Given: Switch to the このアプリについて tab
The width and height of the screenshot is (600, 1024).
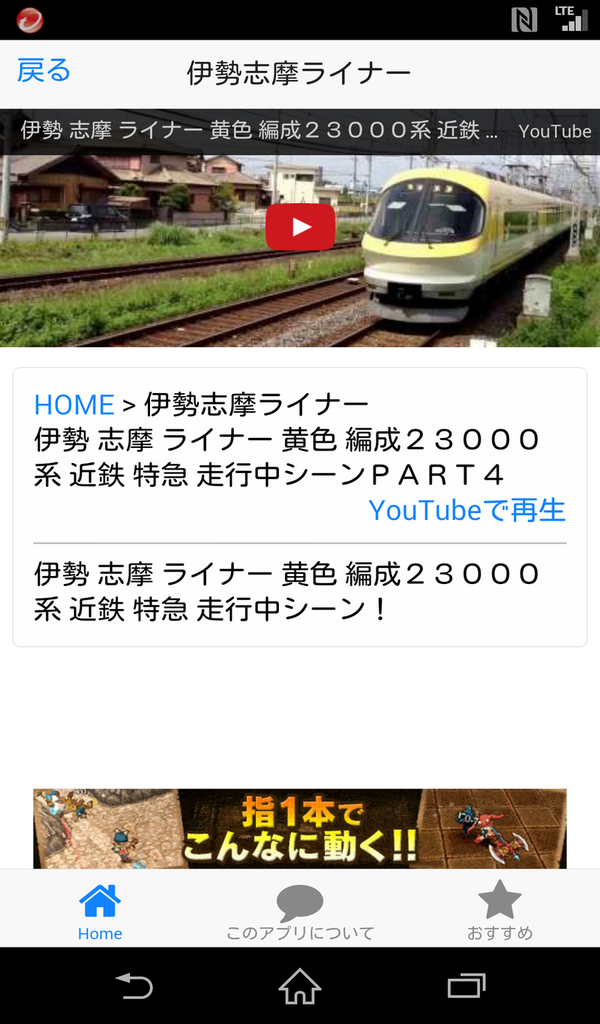Looking at the screenshot, I should coord(300,909).
